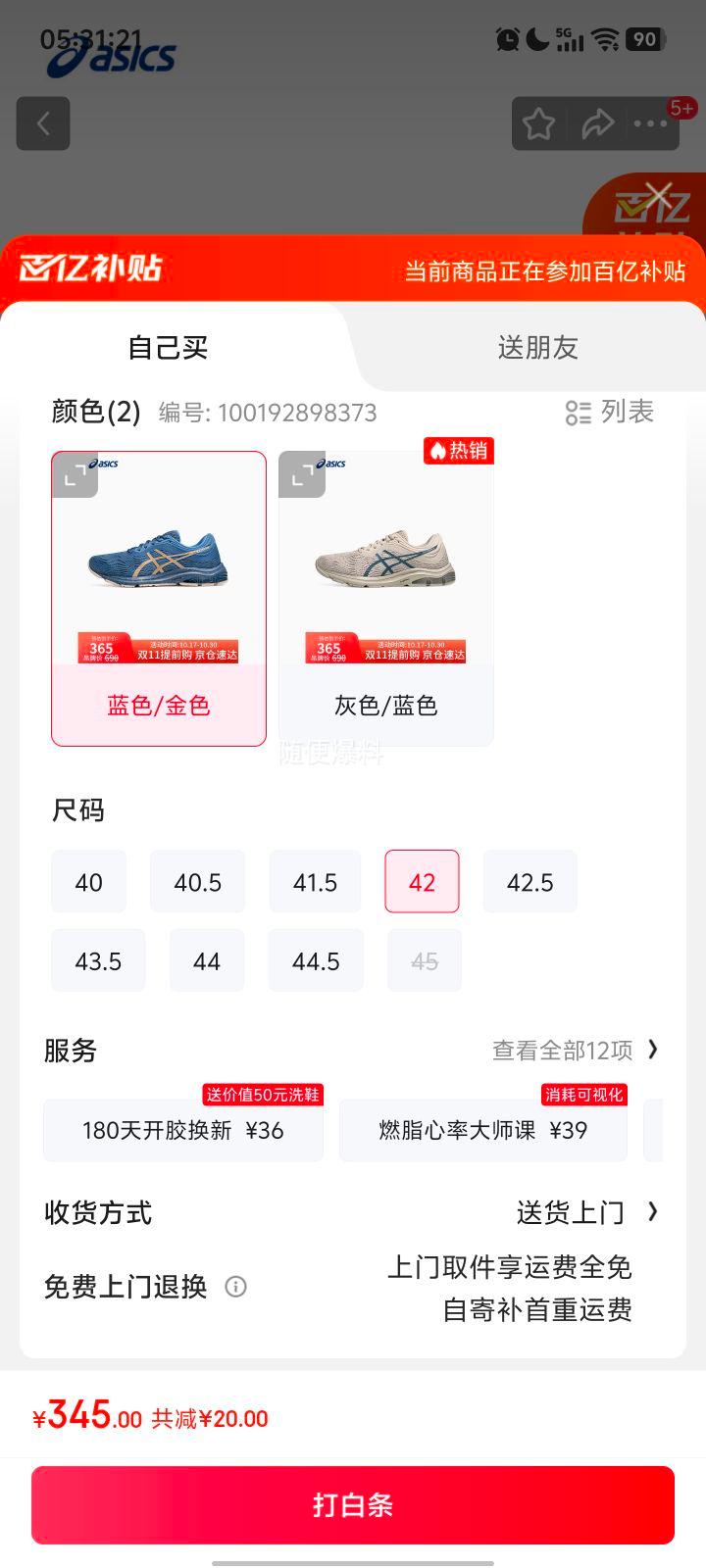The width and height of the screenshot is (706, 1568).
Task: Add 180天开胶换新 service for ¥36
Action: [x=183, y=1131]
